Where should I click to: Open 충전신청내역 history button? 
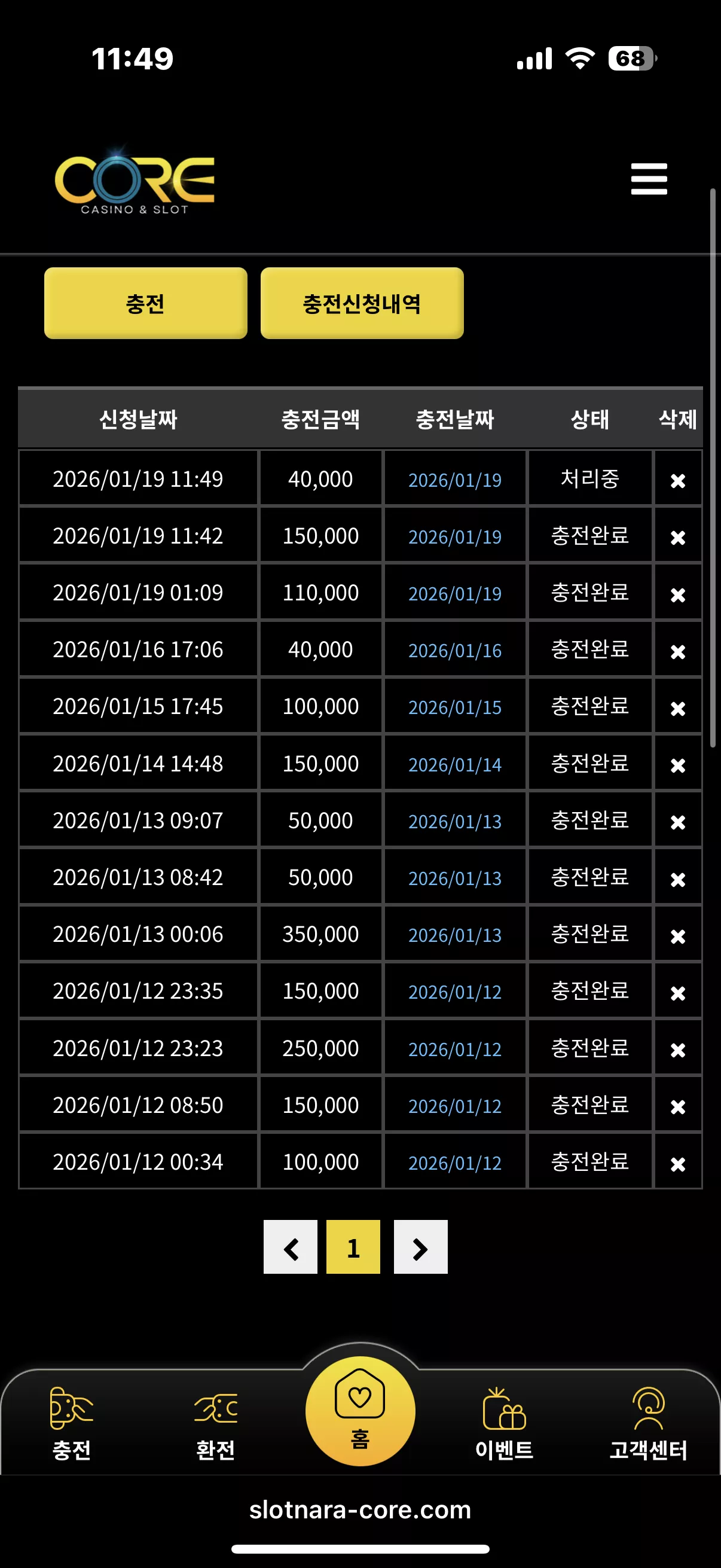362,303
